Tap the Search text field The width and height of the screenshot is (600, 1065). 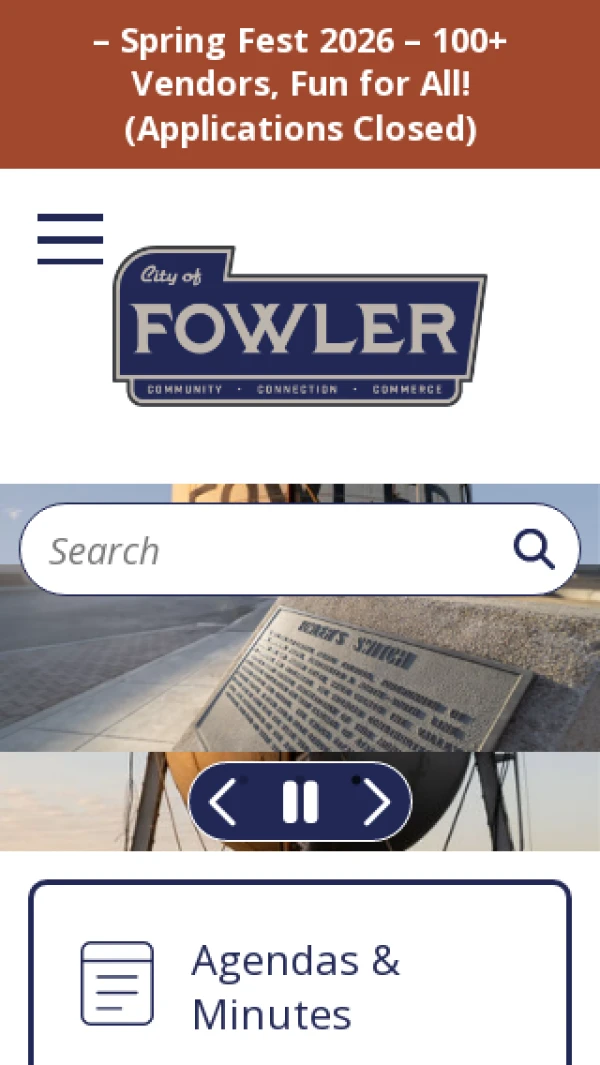(x=270, y=550)
